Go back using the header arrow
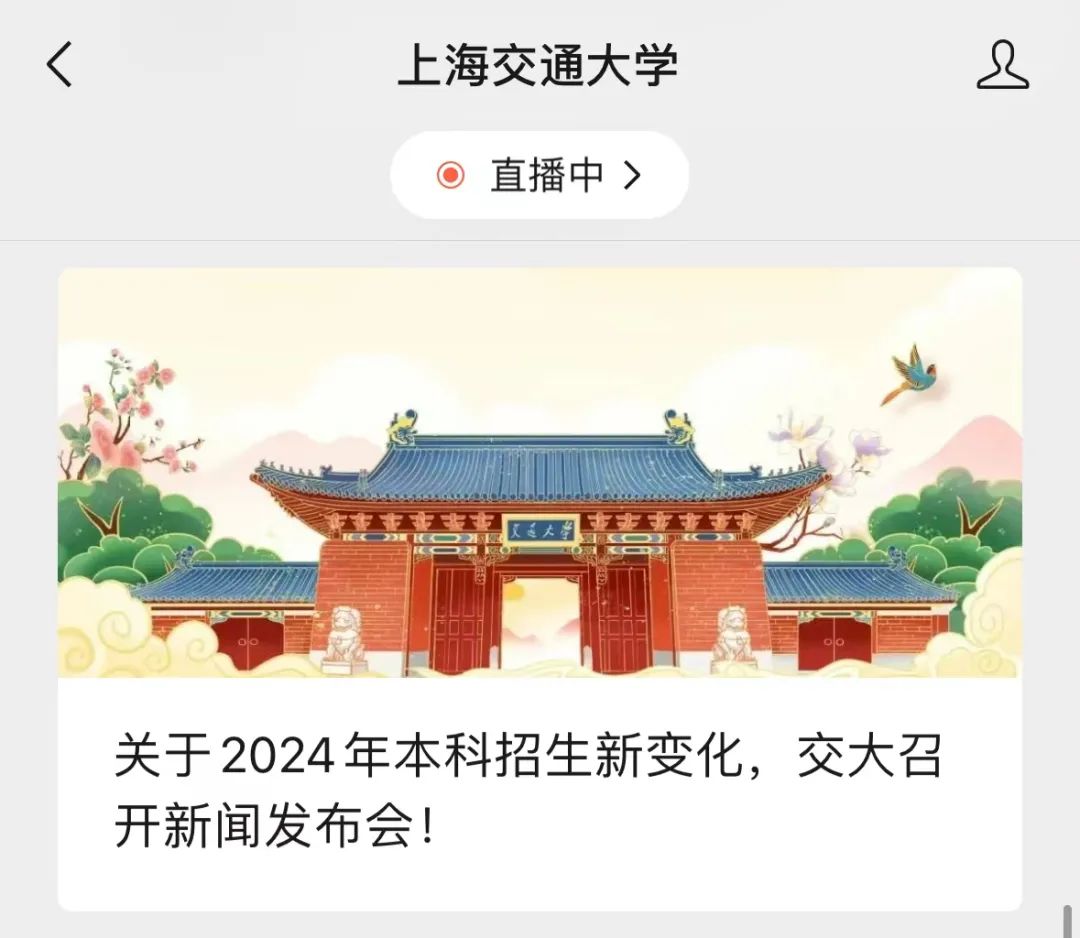1080x938 pixels. (x=60, y=66)
